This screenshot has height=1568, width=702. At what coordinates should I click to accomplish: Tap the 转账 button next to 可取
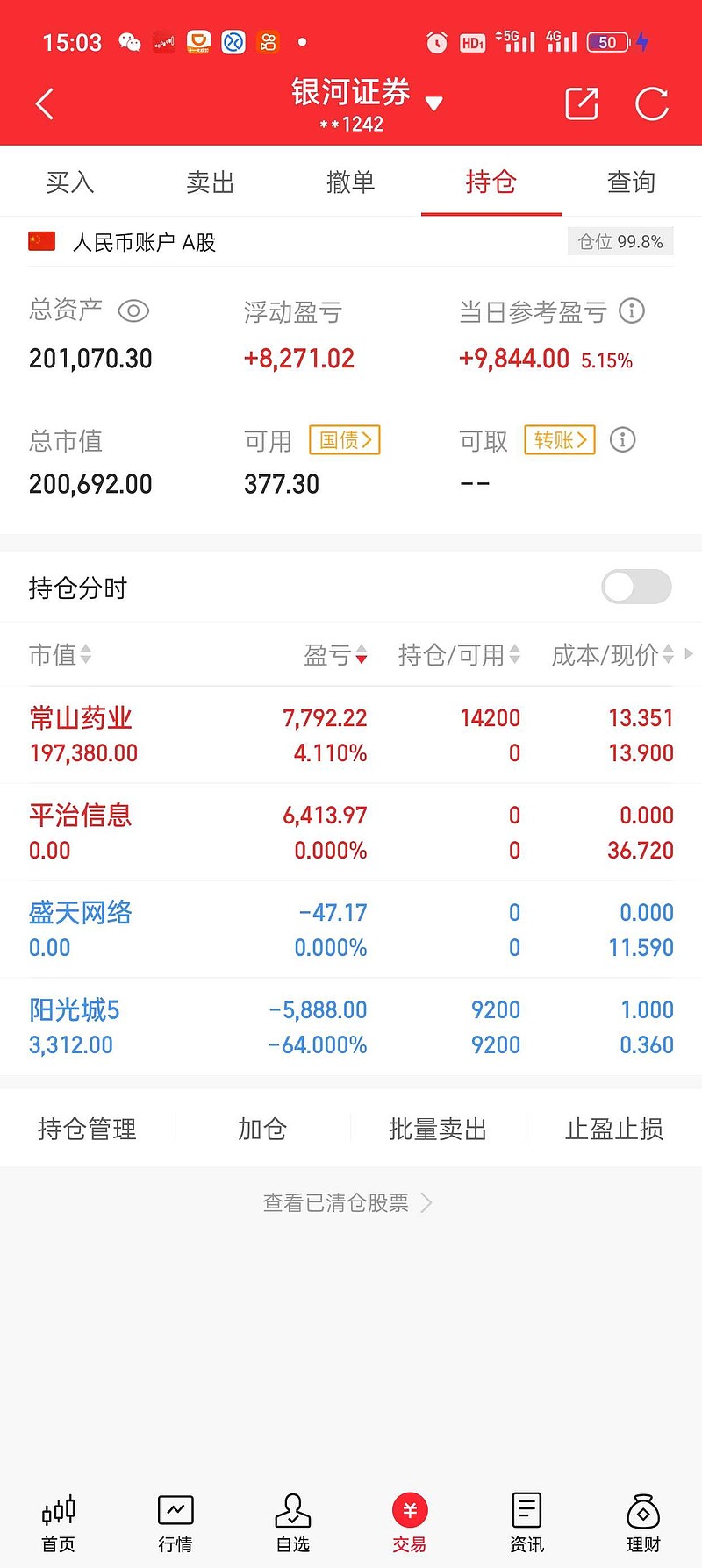560,440
